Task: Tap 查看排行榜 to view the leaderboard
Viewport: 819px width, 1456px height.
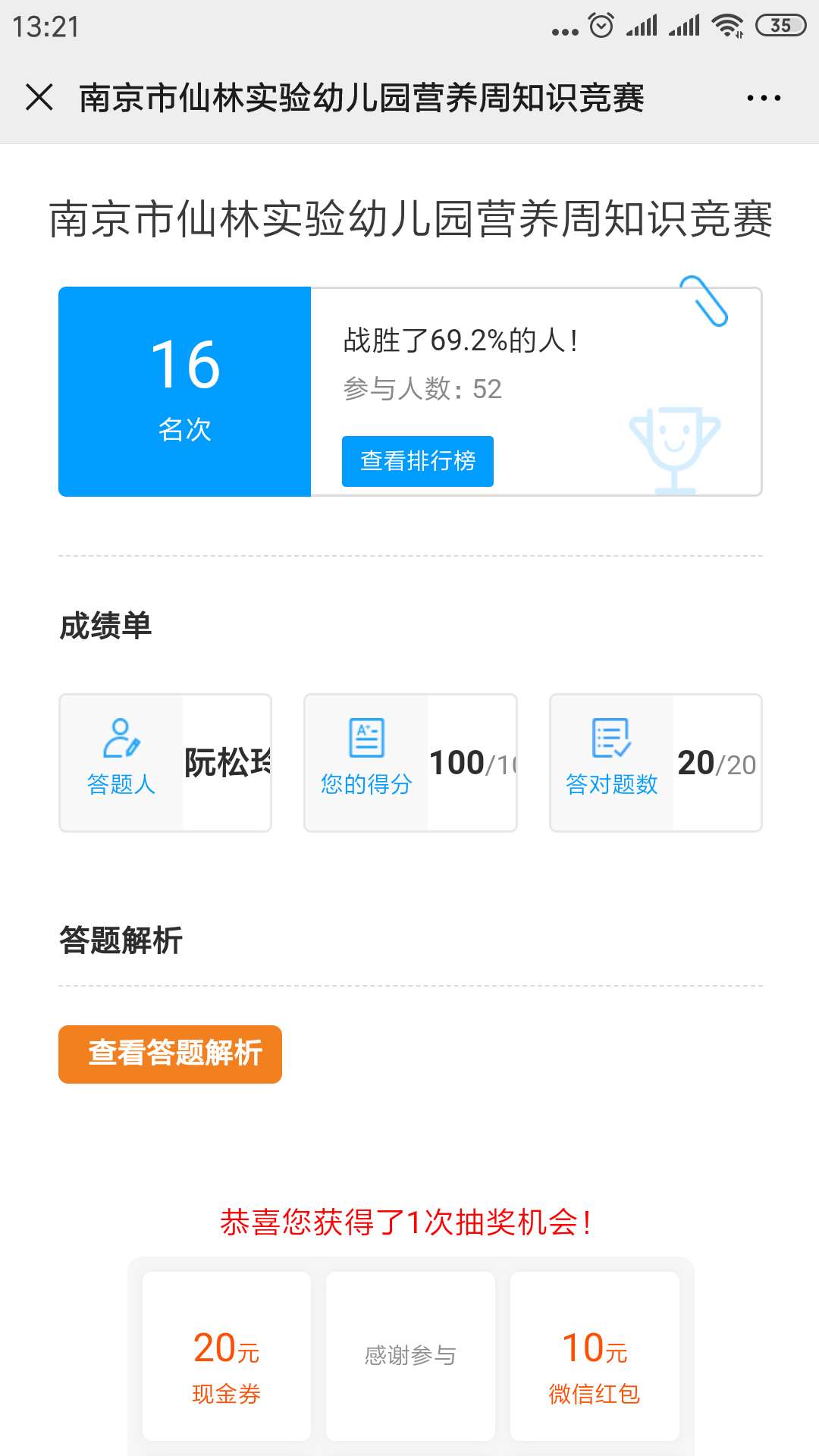Action: click(418, 461)
